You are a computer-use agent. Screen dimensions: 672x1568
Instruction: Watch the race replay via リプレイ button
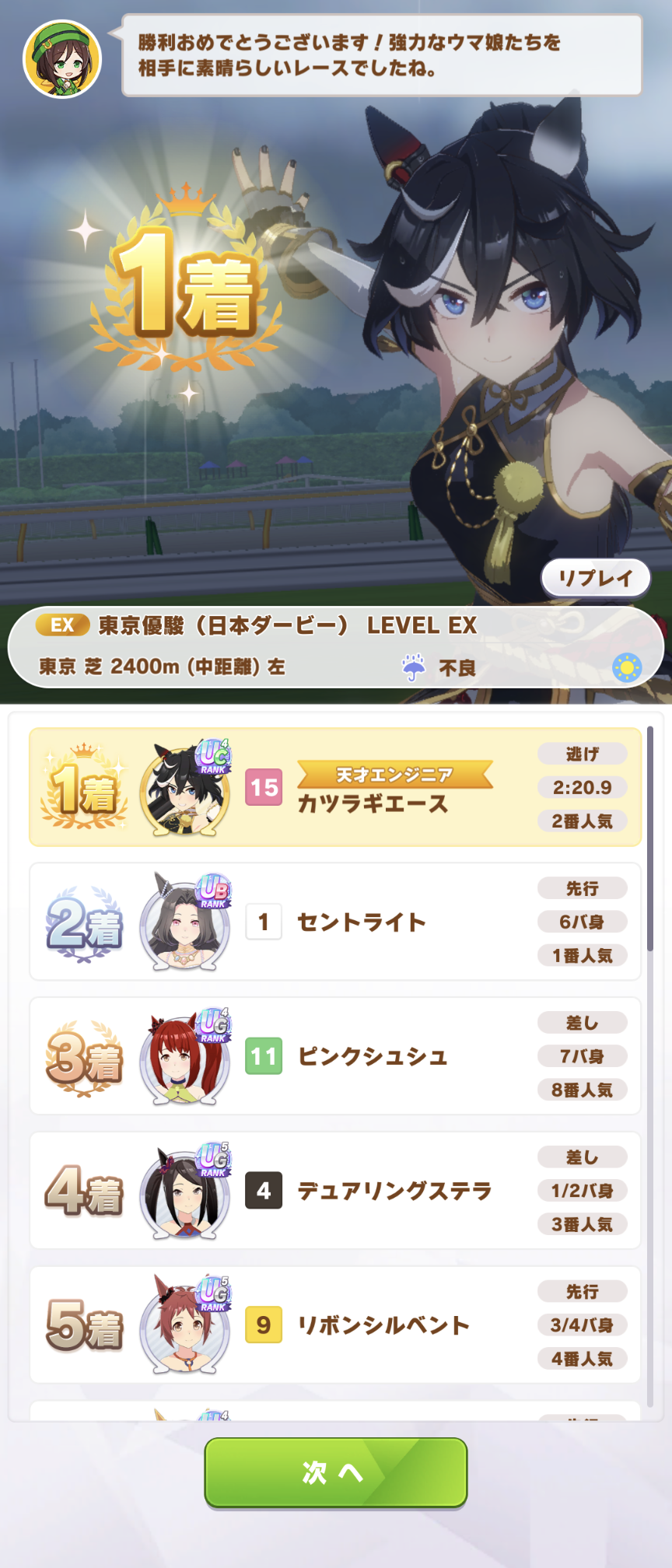coord(595,578)
